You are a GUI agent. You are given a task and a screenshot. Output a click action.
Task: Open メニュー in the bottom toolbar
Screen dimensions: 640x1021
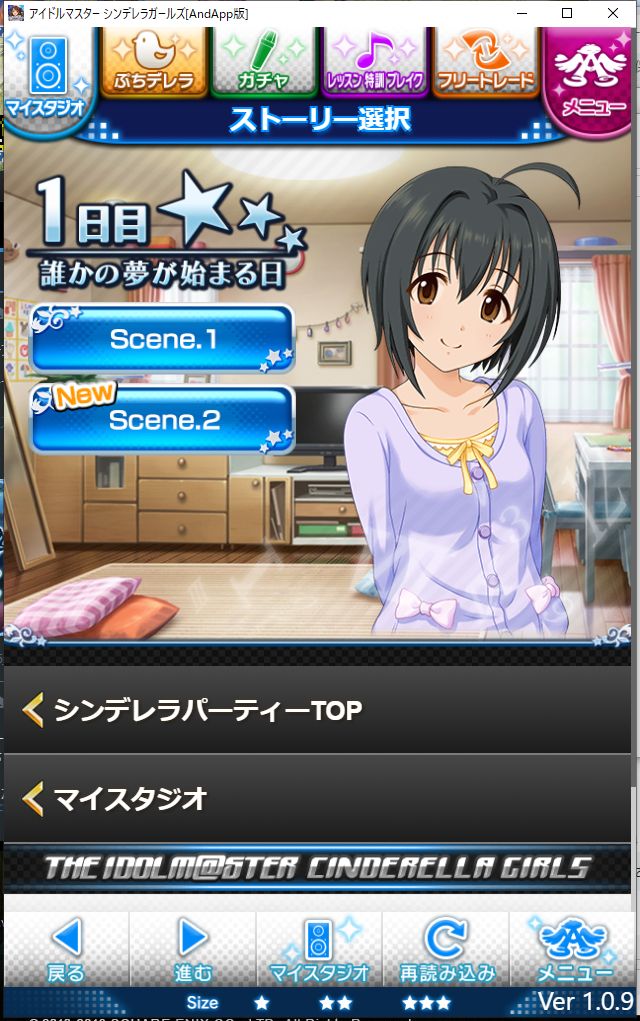[x=574, y=949]
